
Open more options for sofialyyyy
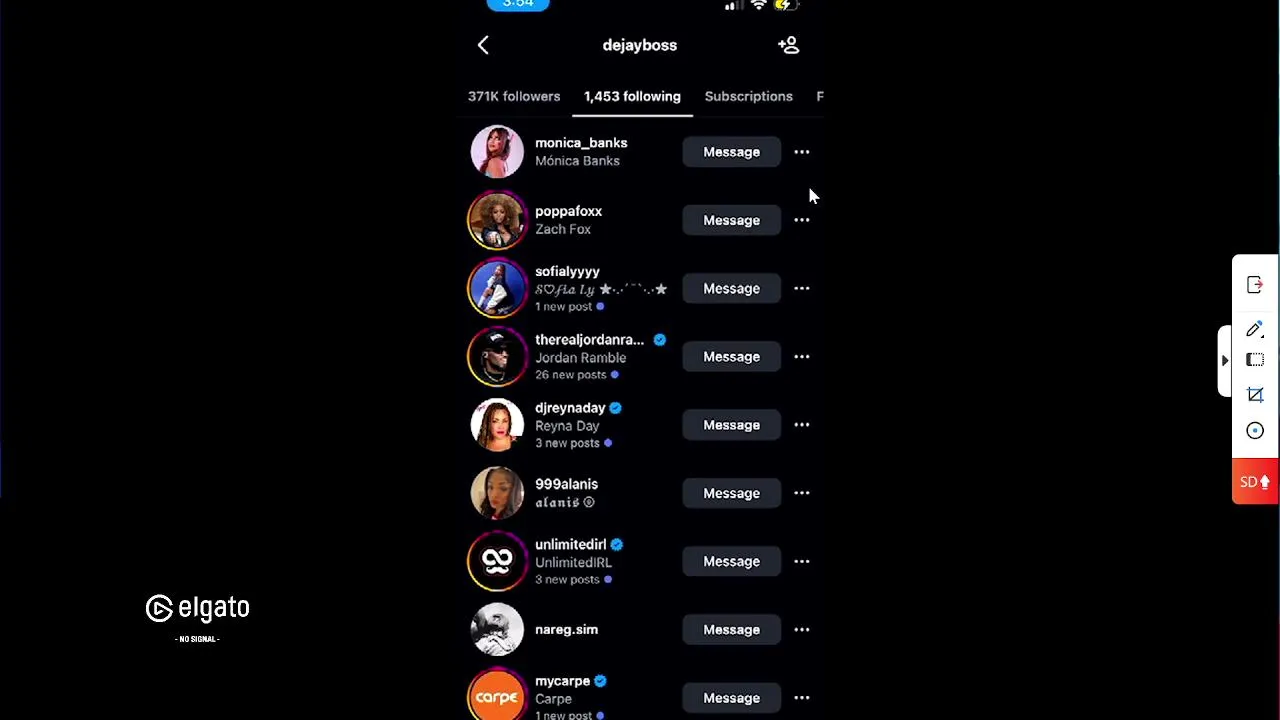[802, 288]
